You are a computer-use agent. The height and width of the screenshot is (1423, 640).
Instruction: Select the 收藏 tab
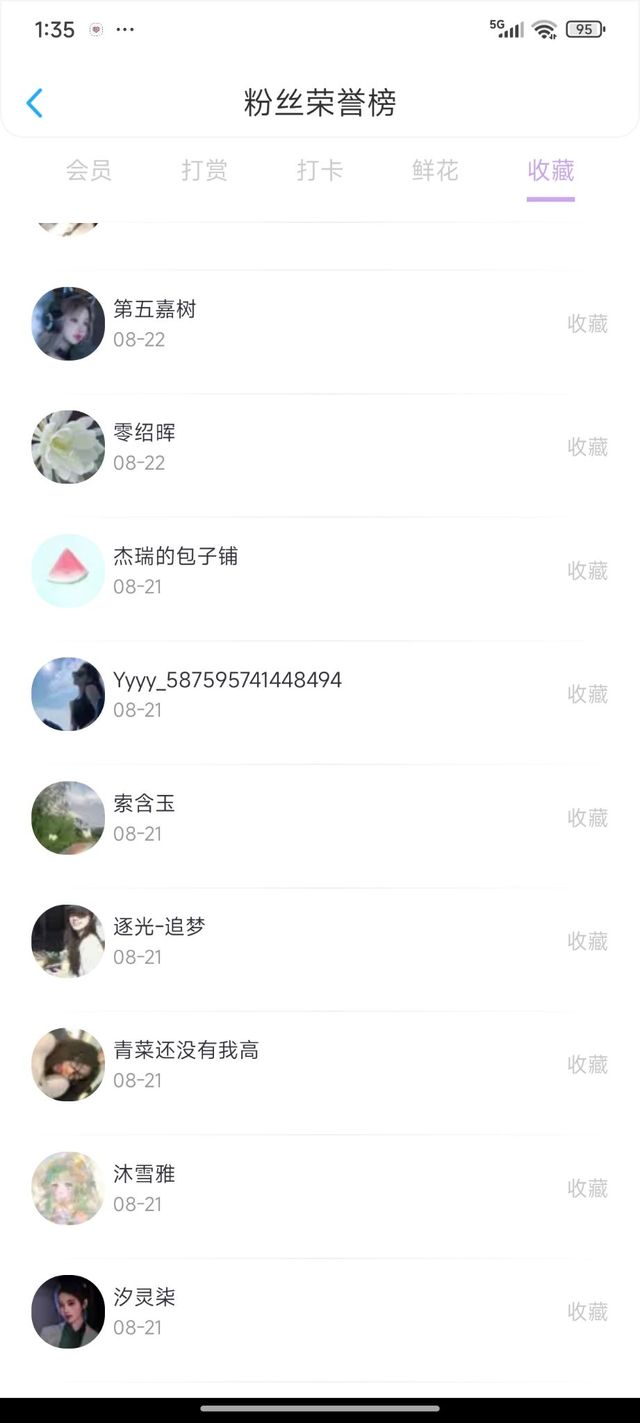pos(550,171)
